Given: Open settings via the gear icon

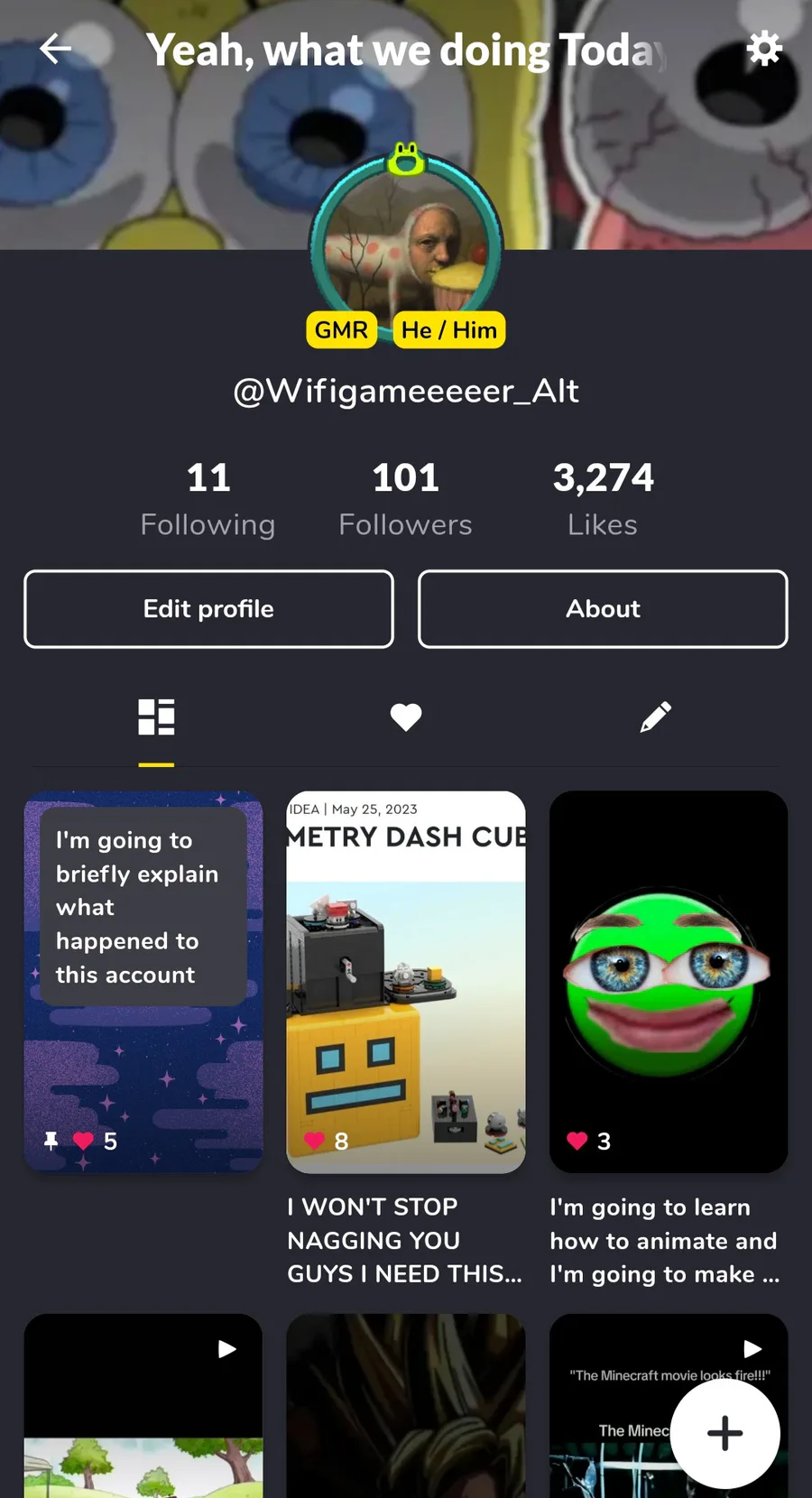Looking at the screenshot, I should [x=763, y=49].
